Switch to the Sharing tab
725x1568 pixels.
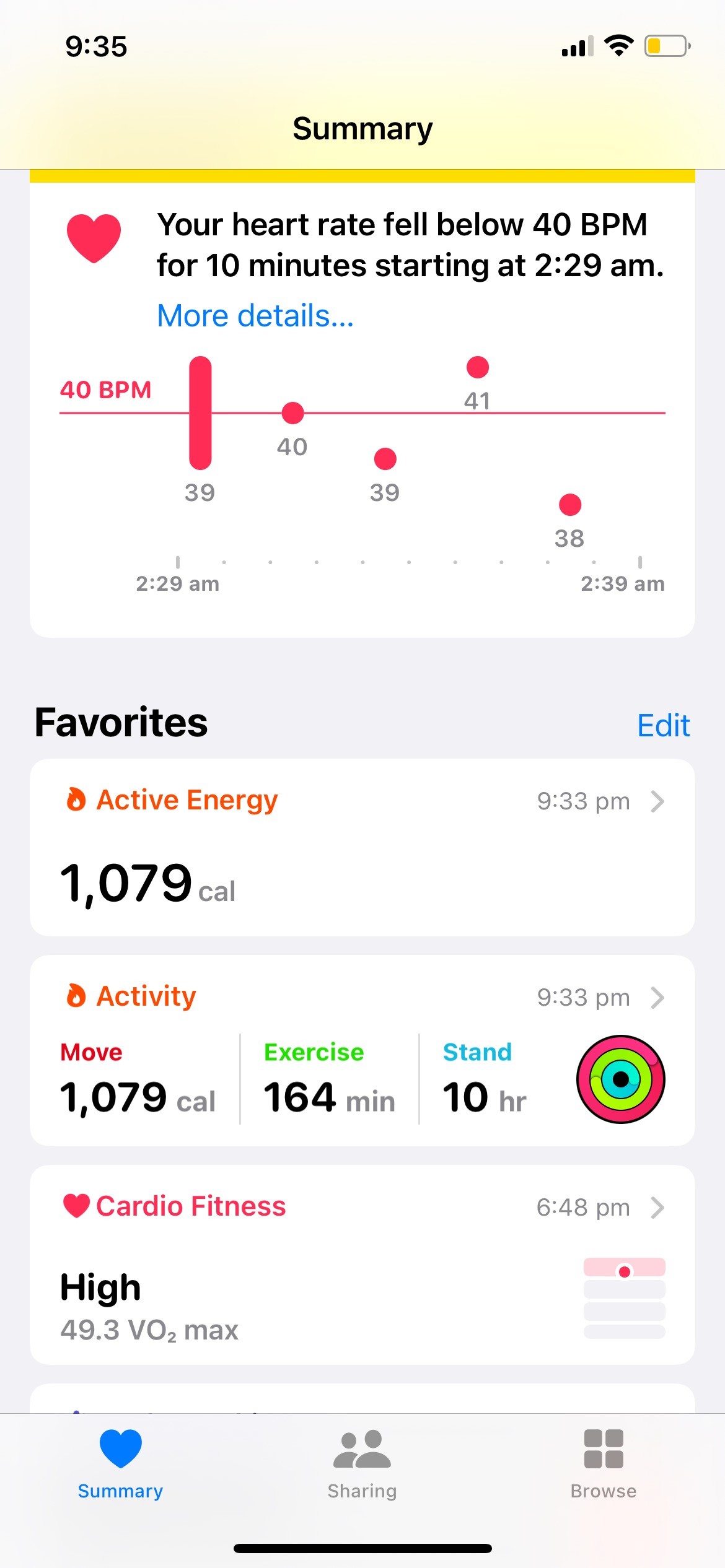click(x=362, y=1464)
